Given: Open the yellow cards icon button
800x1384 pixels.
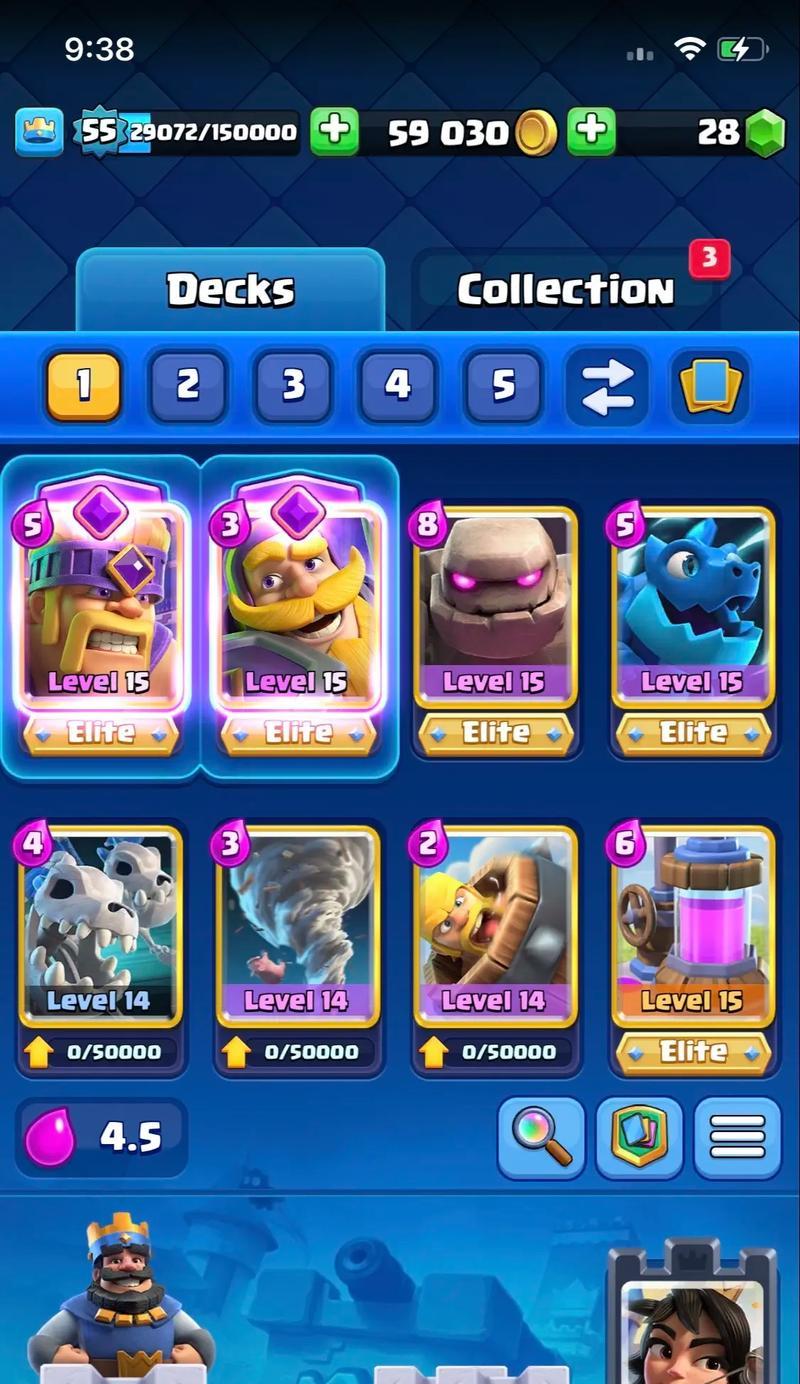Looking at the screenshot, I should 711,386.
